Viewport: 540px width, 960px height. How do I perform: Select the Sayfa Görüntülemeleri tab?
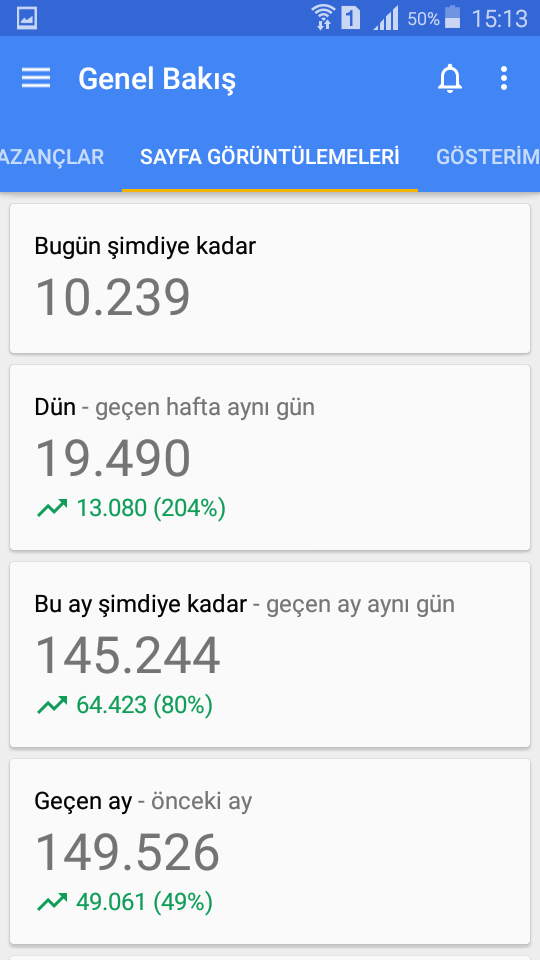[269, 157]
